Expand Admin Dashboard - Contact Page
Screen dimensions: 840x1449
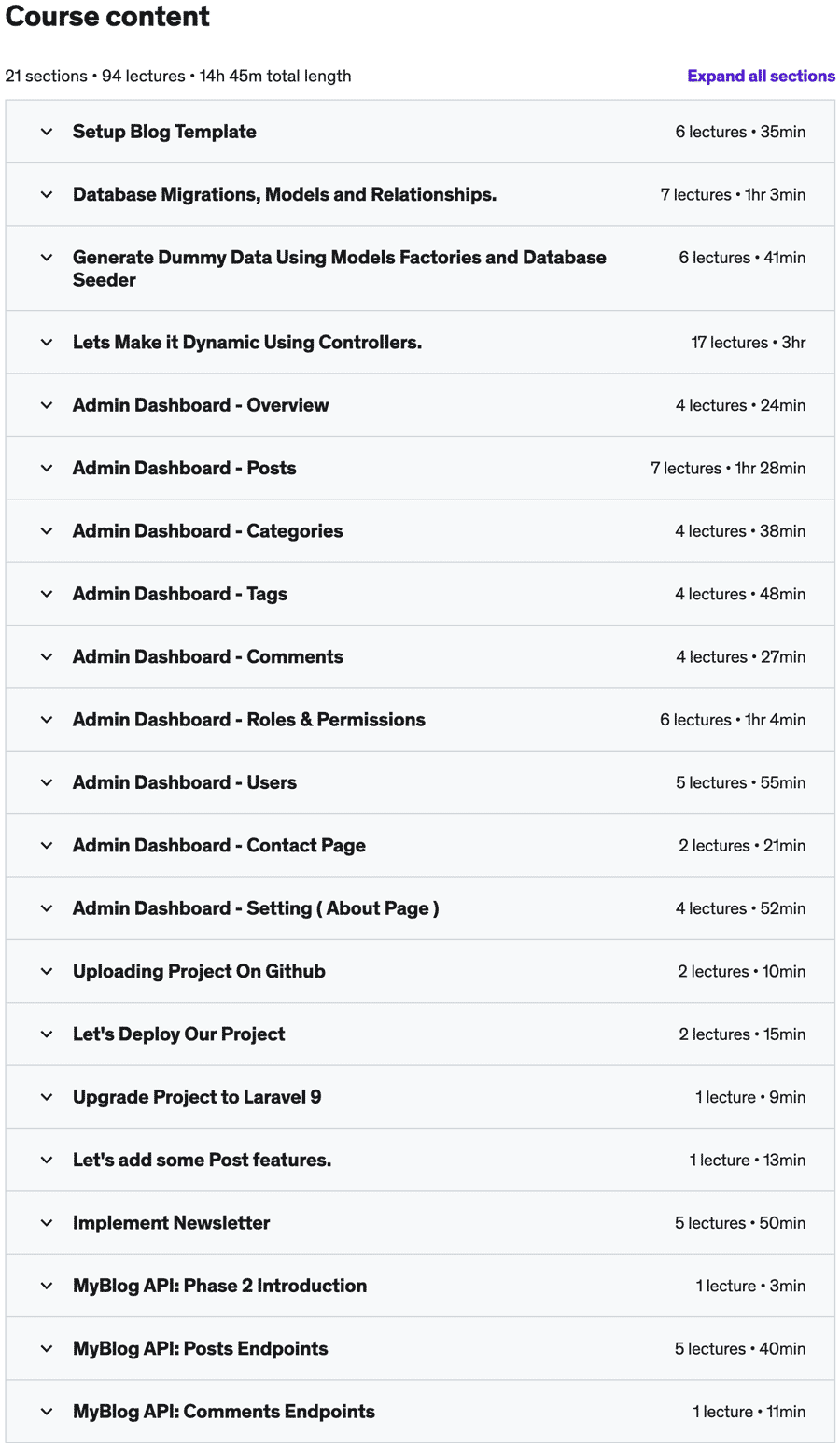[x=420, y=845]
